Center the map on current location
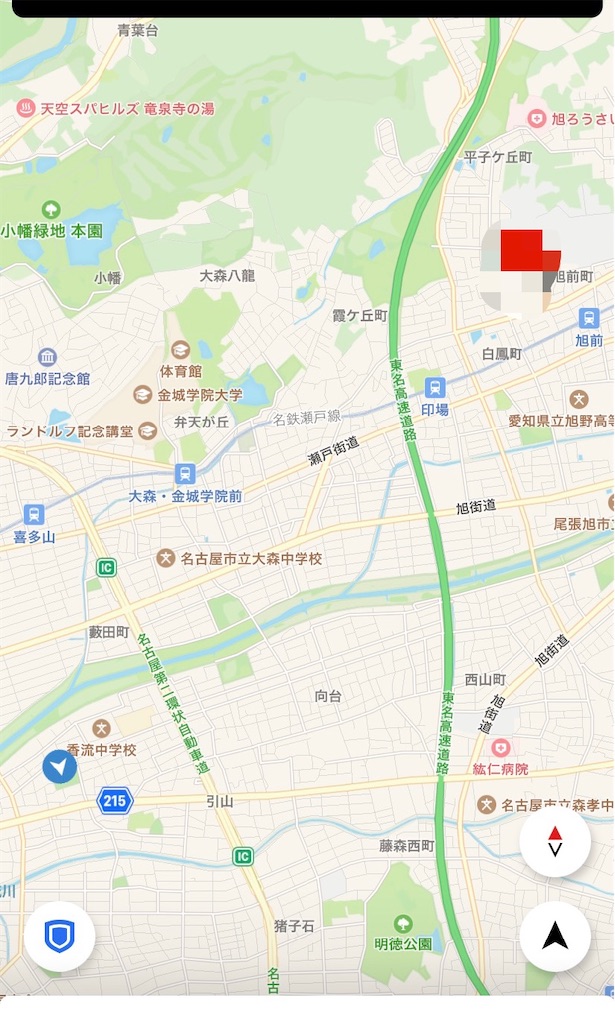 (x=555, y=937)
